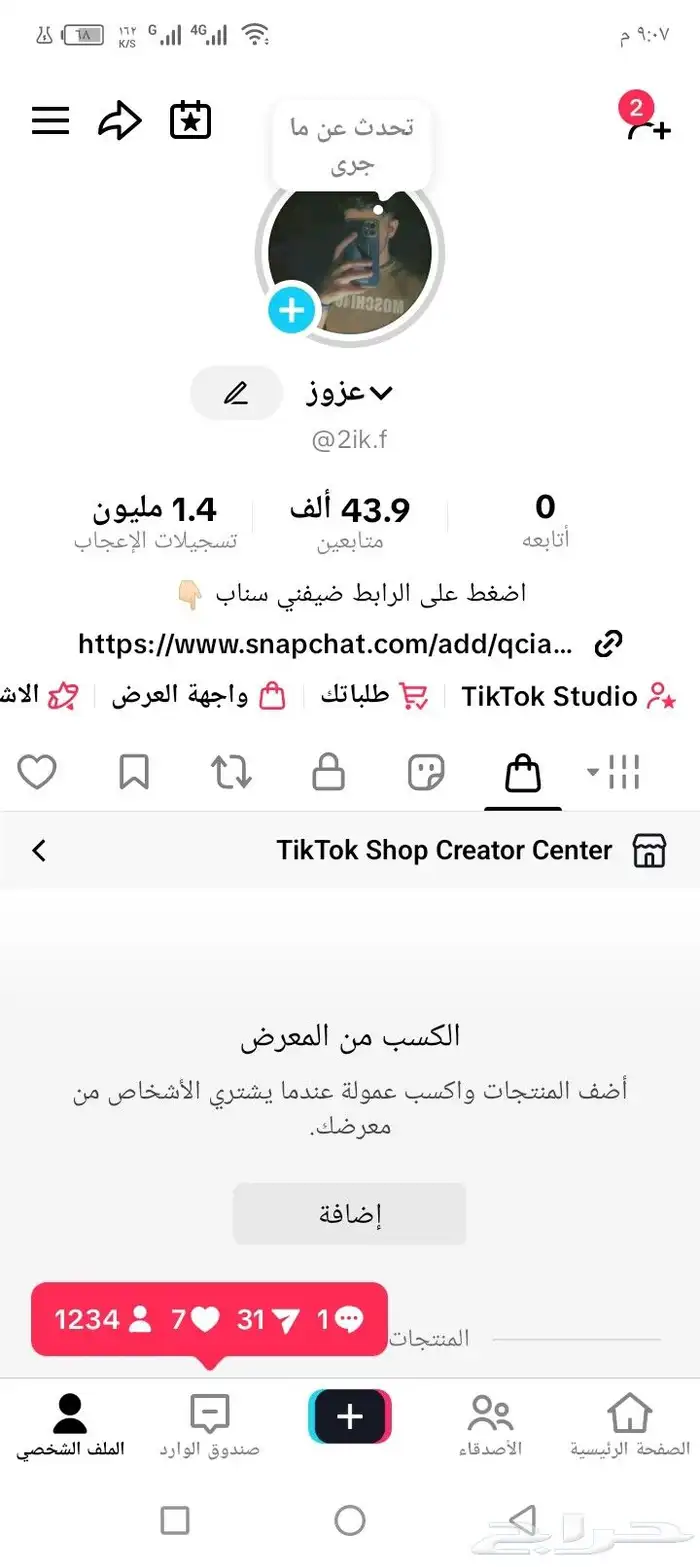Switch to the liked videos heart tab
Viewport: 700px width, 1567px height.
(37, 773)
